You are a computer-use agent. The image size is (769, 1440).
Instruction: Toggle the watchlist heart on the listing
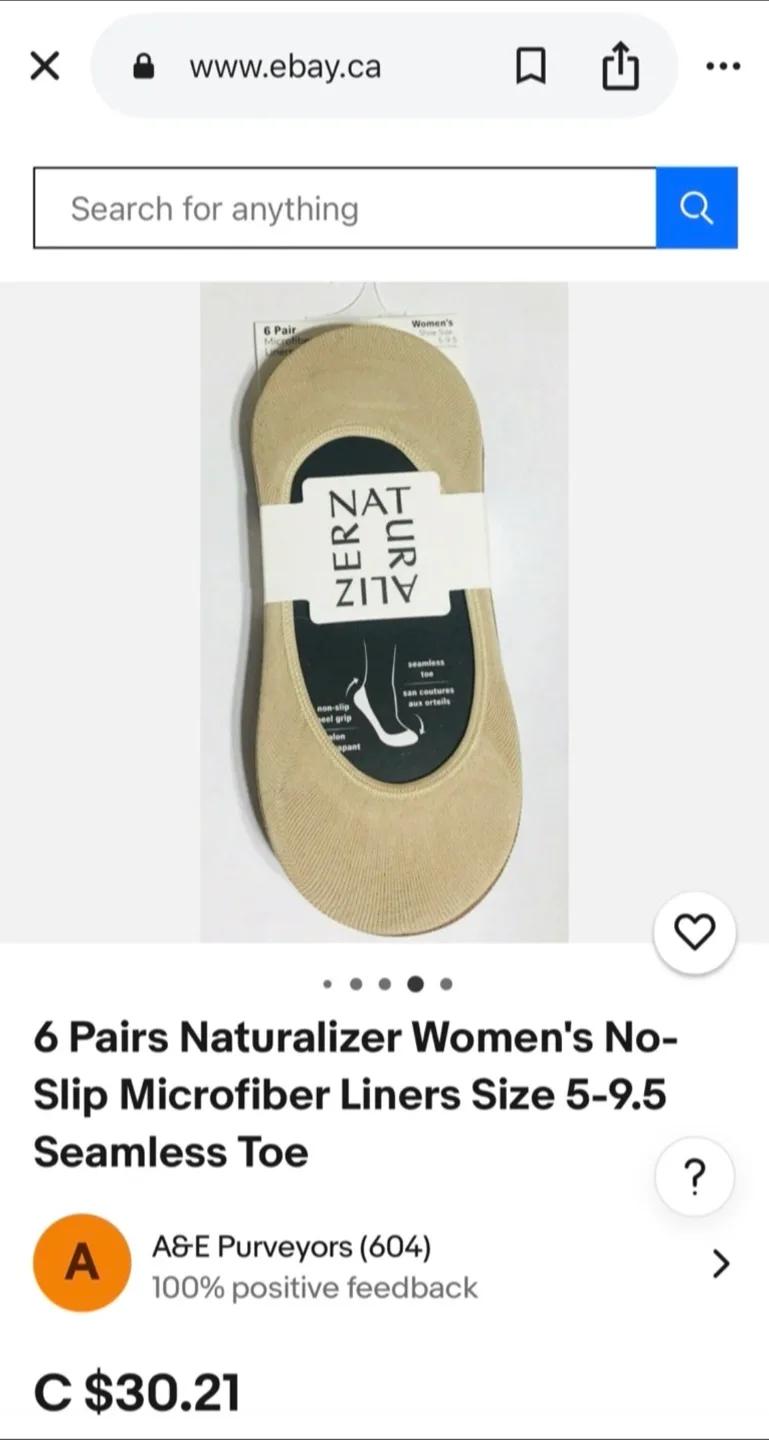[x=694, y=931]
